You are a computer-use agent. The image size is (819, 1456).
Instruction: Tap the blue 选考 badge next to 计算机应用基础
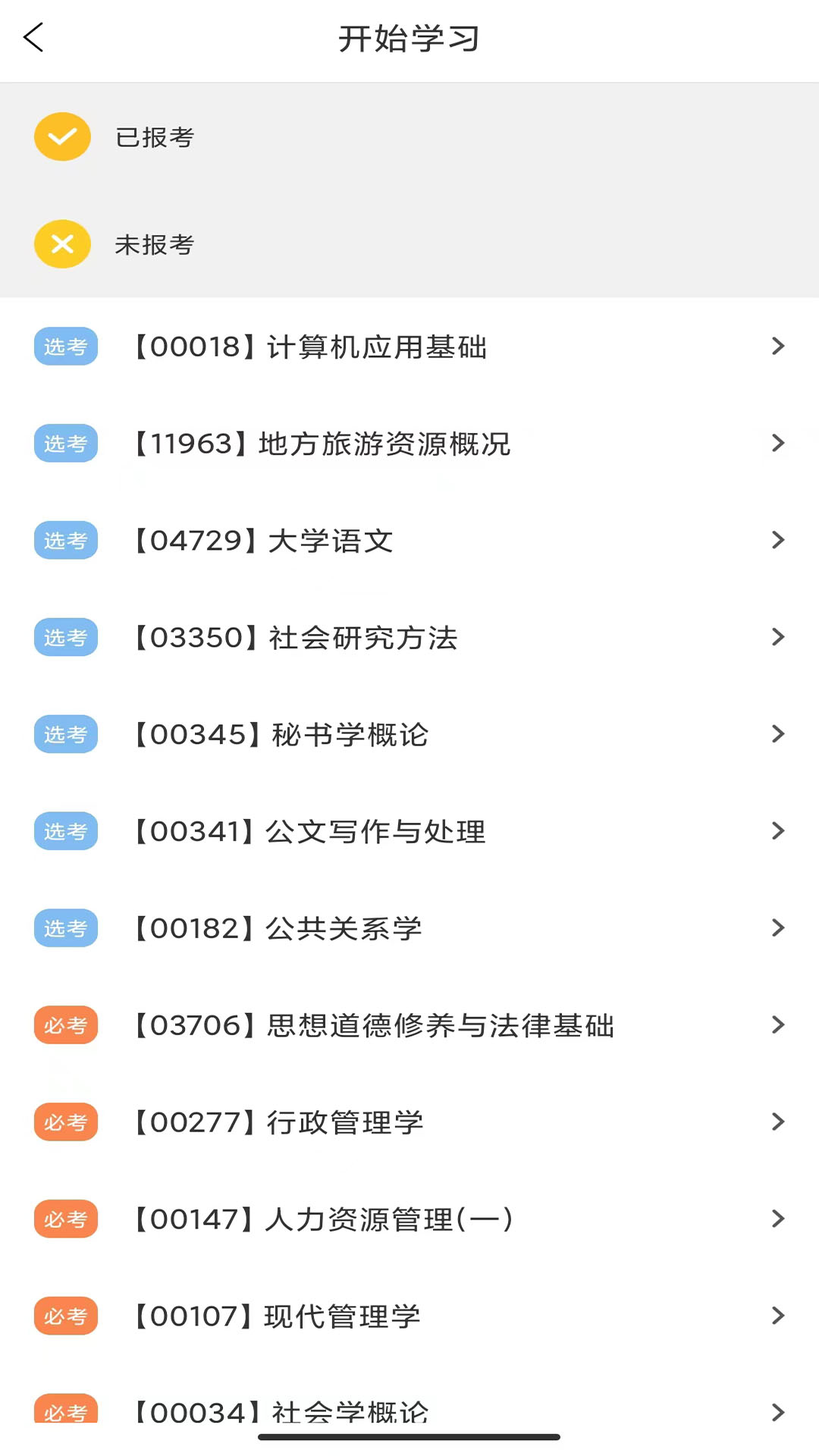(x=66, y=347)
